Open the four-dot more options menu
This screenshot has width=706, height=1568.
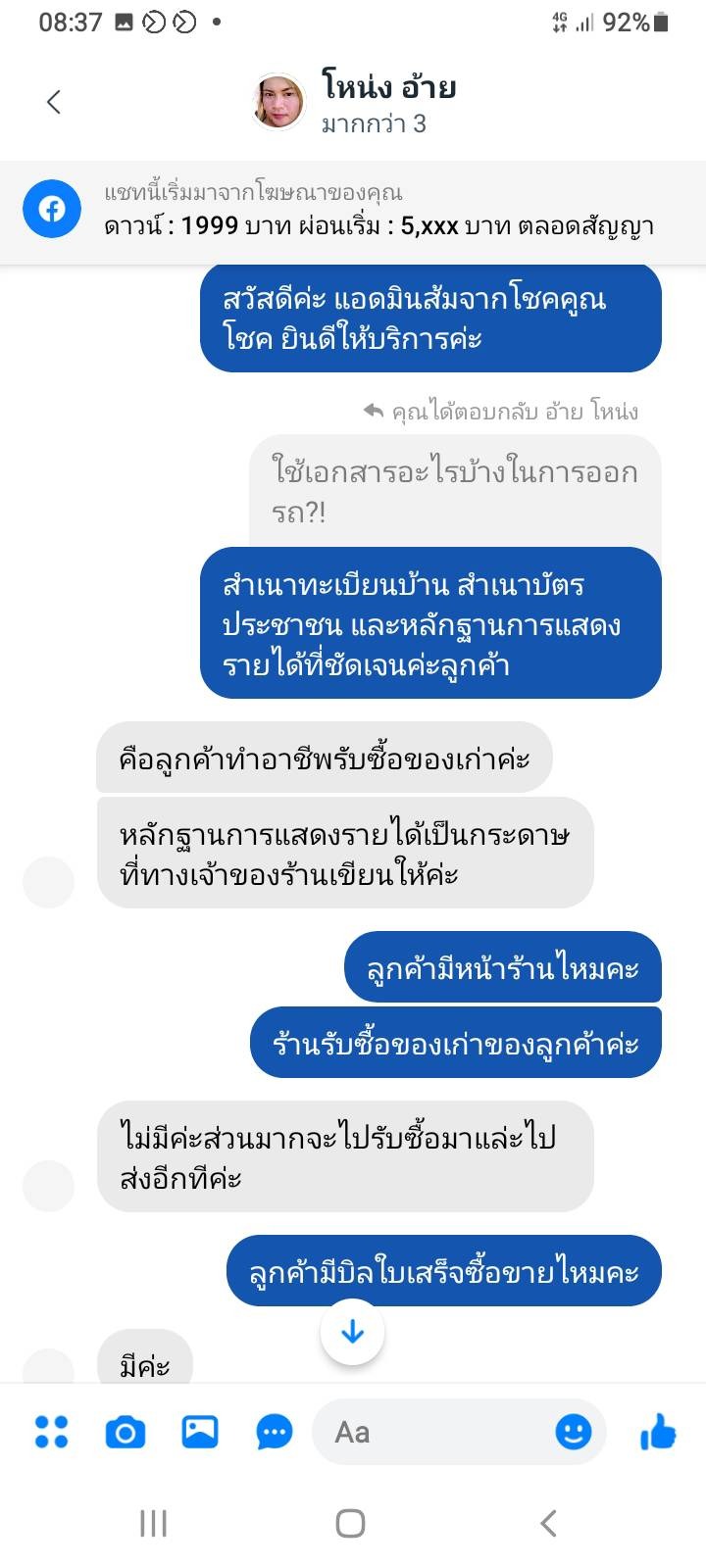click(51, 1432)
